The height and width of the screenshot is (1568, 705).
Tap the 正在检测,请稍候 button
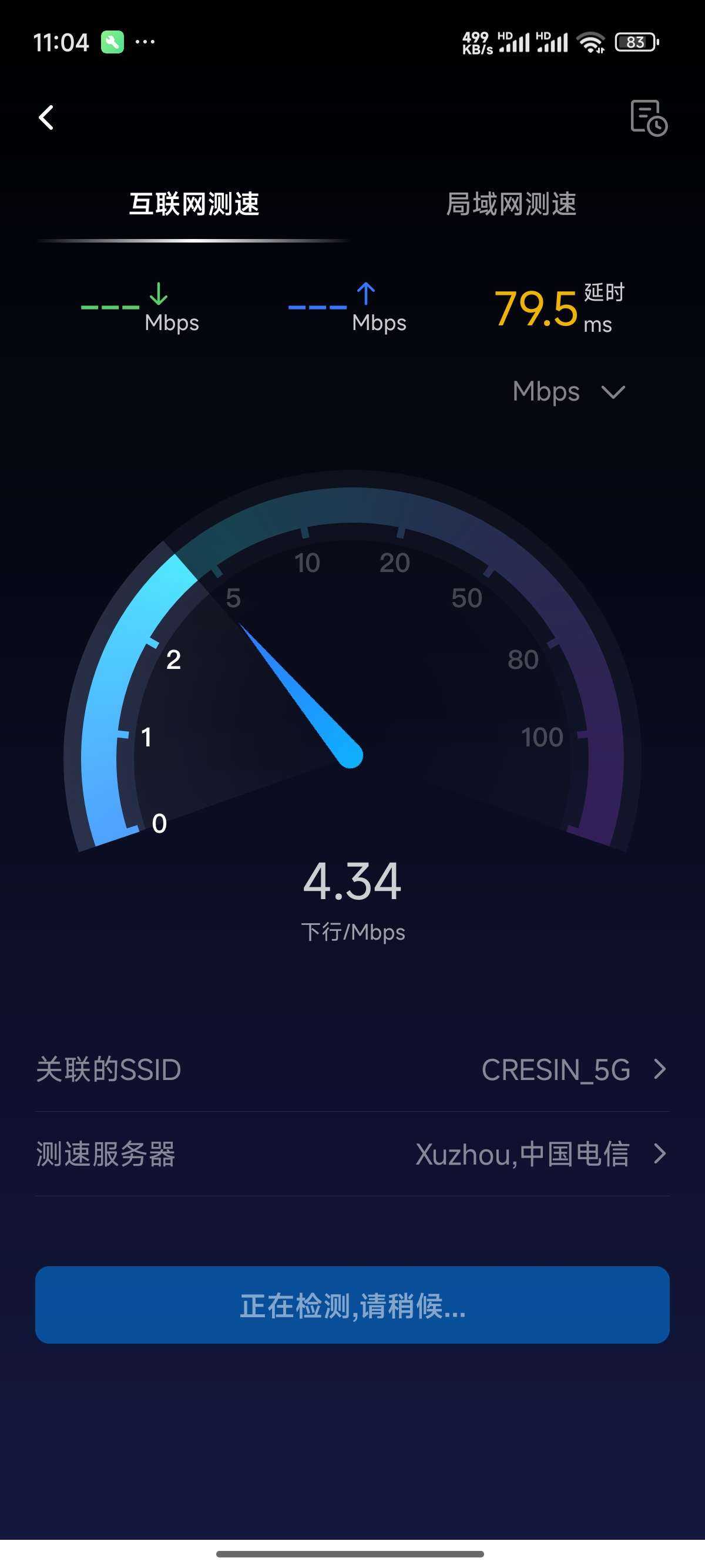coord(352,1305)
